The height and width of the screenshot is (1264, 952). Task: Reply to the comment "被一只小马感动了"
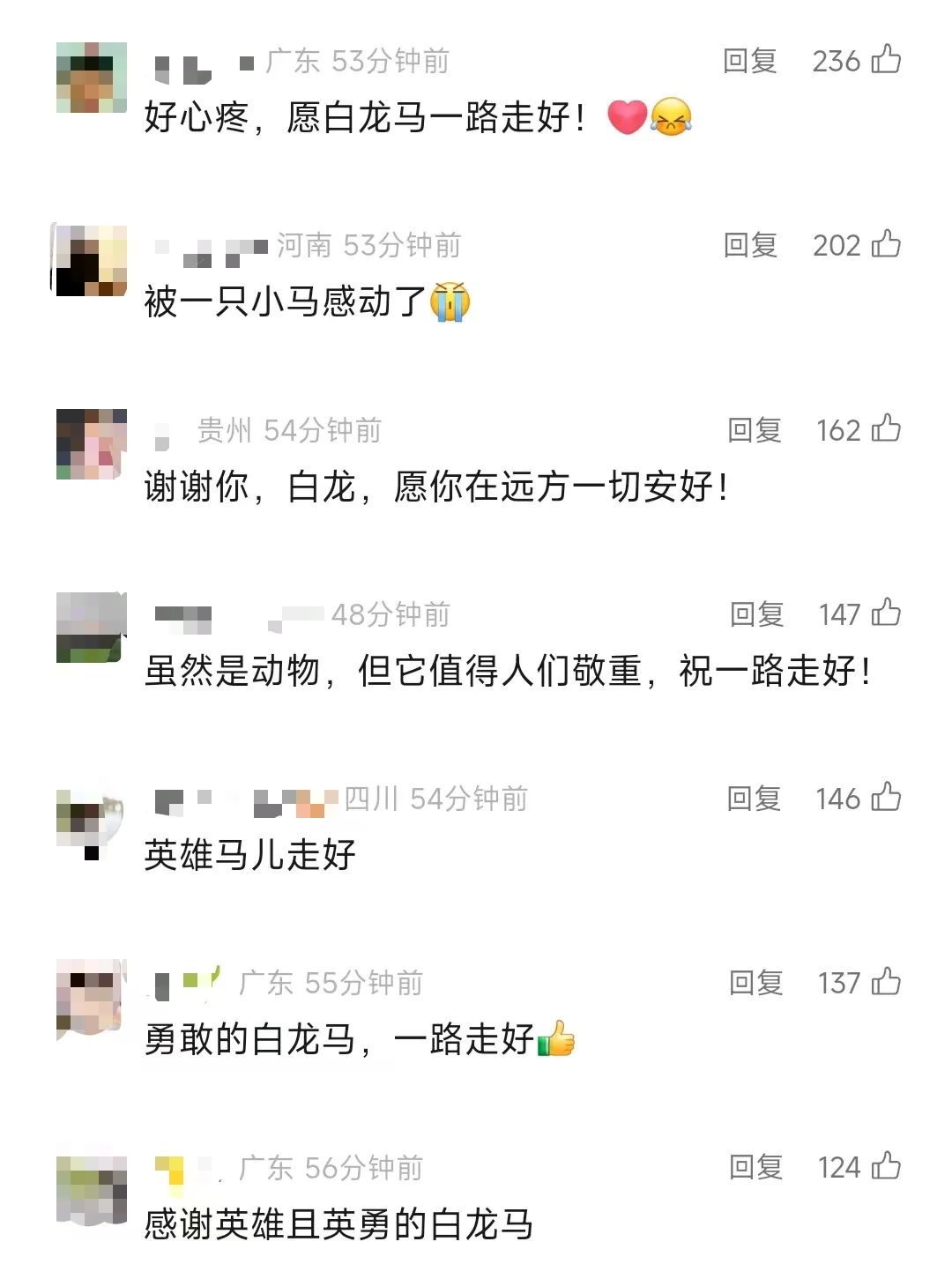click(750, 245)
